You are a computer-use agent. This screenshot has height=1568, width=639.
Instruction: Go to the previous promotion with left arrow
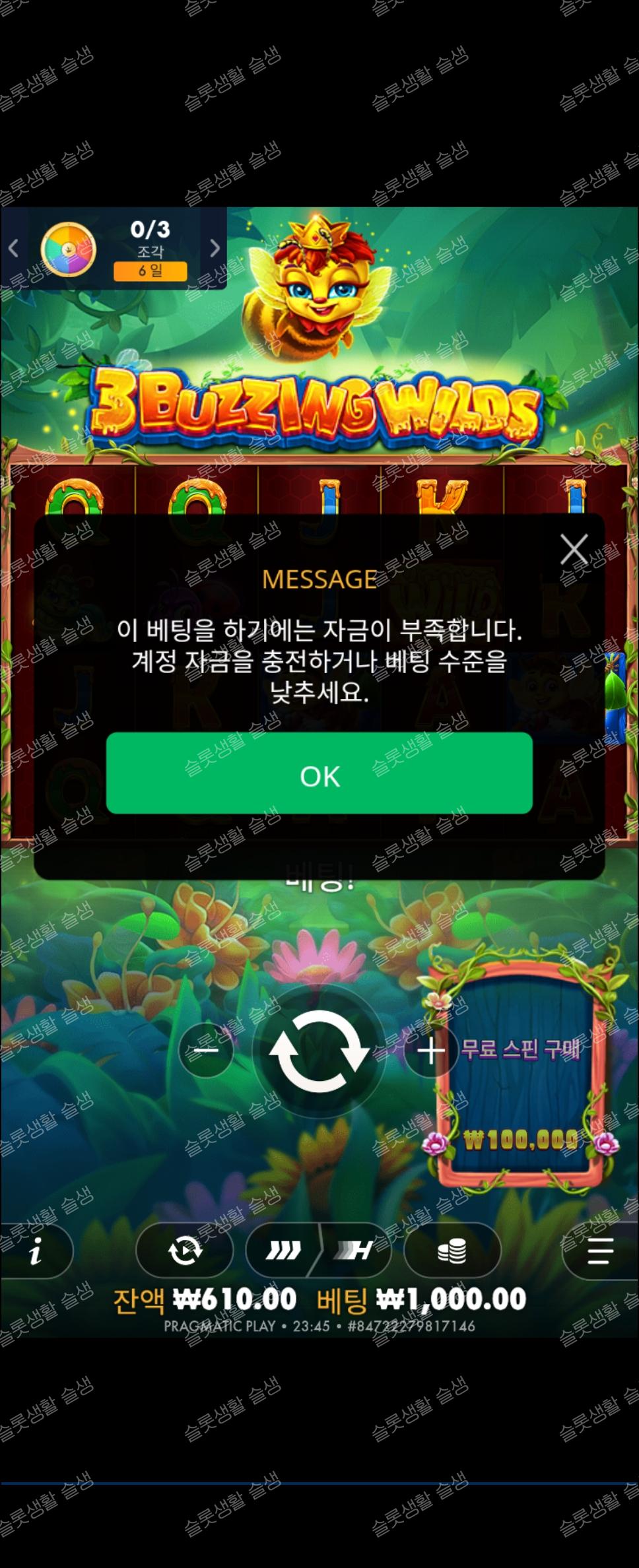(14, 249)
